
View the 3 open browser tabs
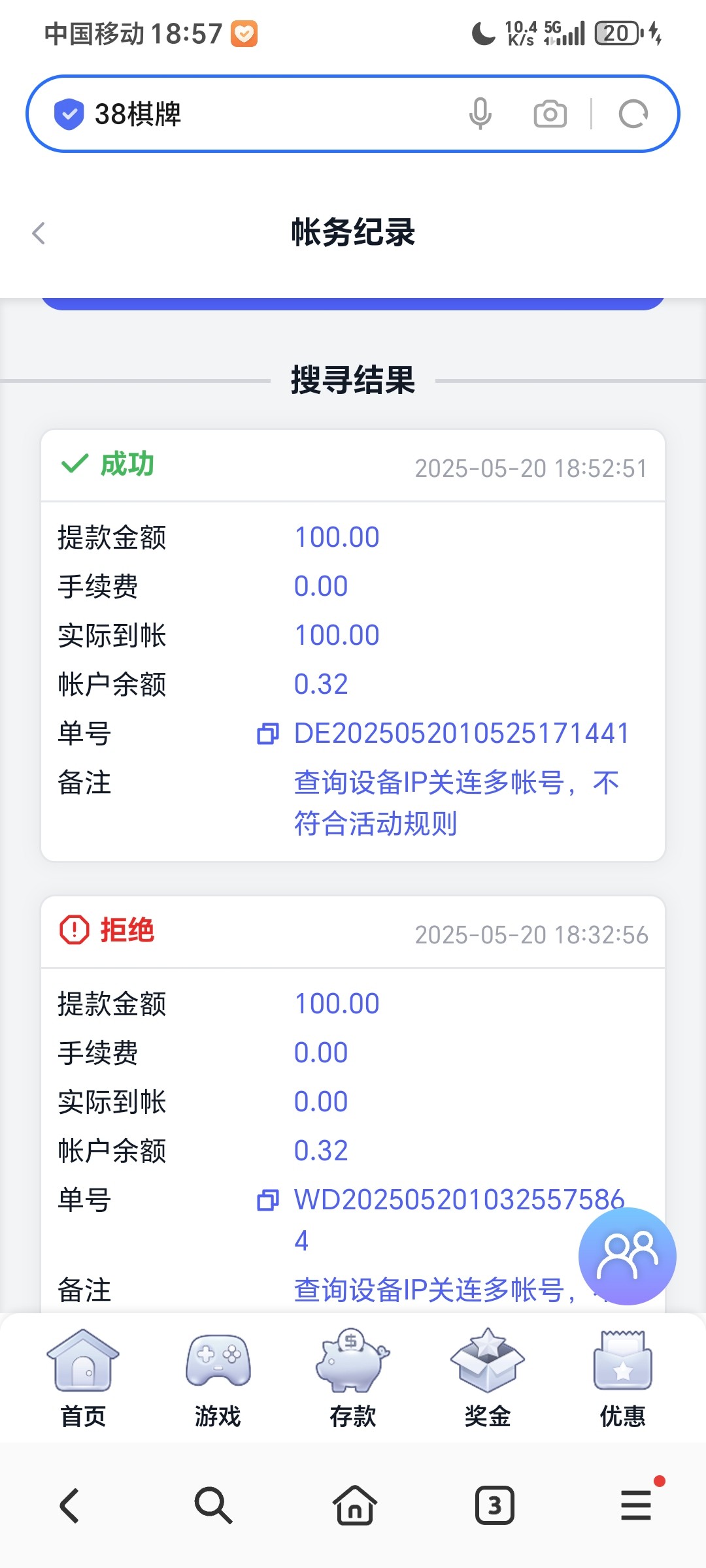(x=495, y=1506)
